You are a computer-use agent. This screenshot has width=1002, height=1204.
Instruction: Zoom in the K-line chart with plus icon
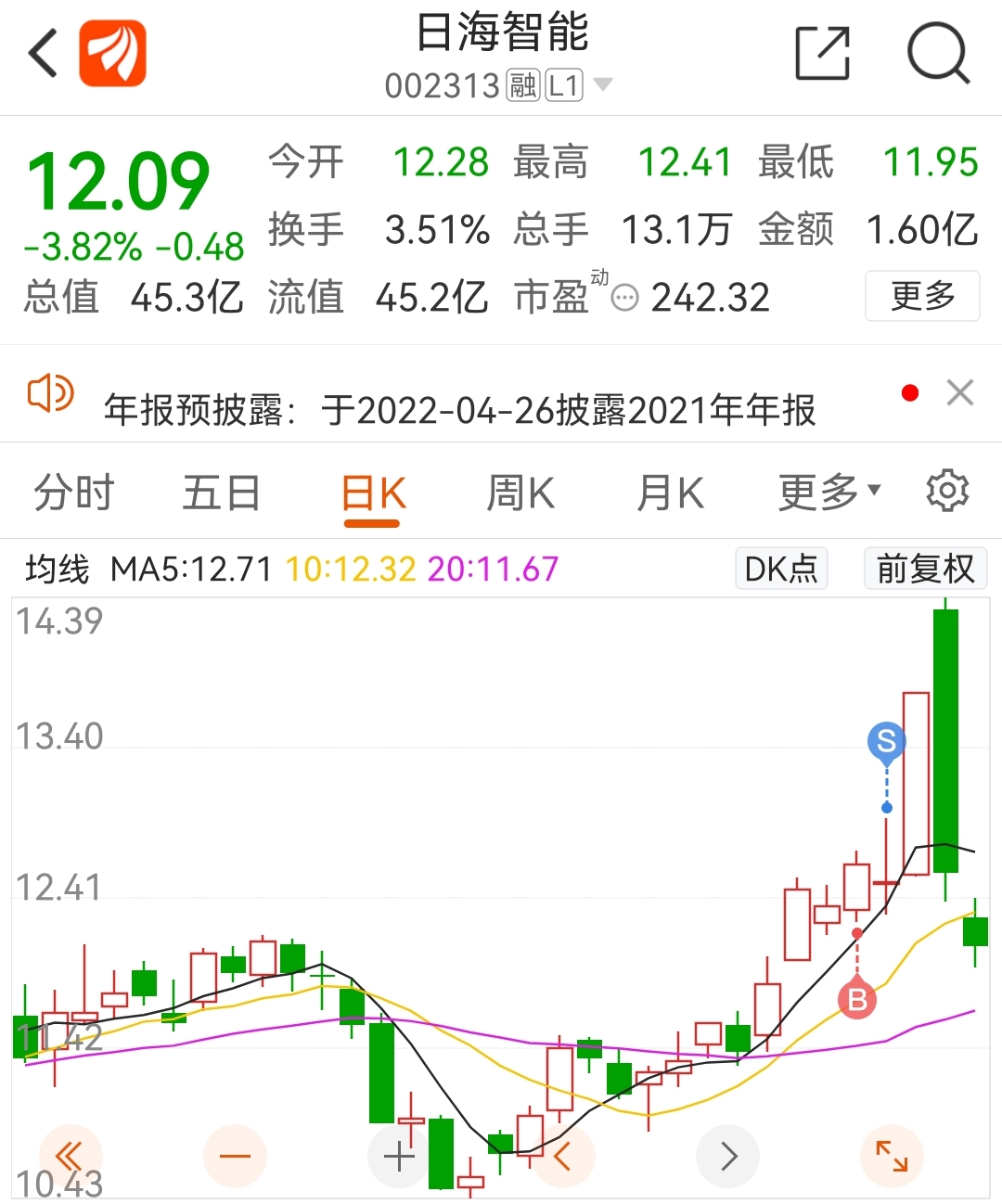(x=398, y=1156)
